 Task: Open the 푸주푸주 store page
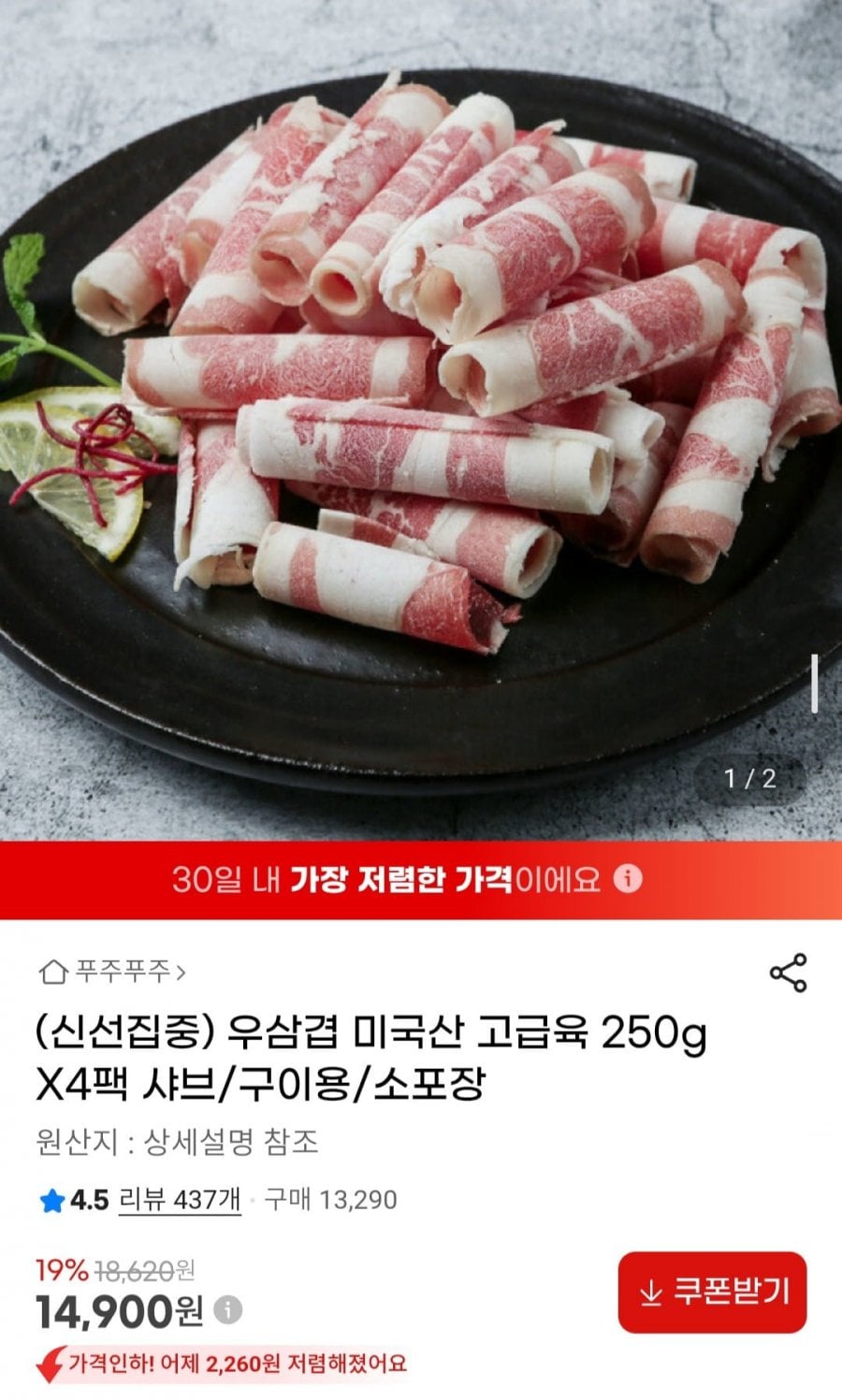(113, 972)
